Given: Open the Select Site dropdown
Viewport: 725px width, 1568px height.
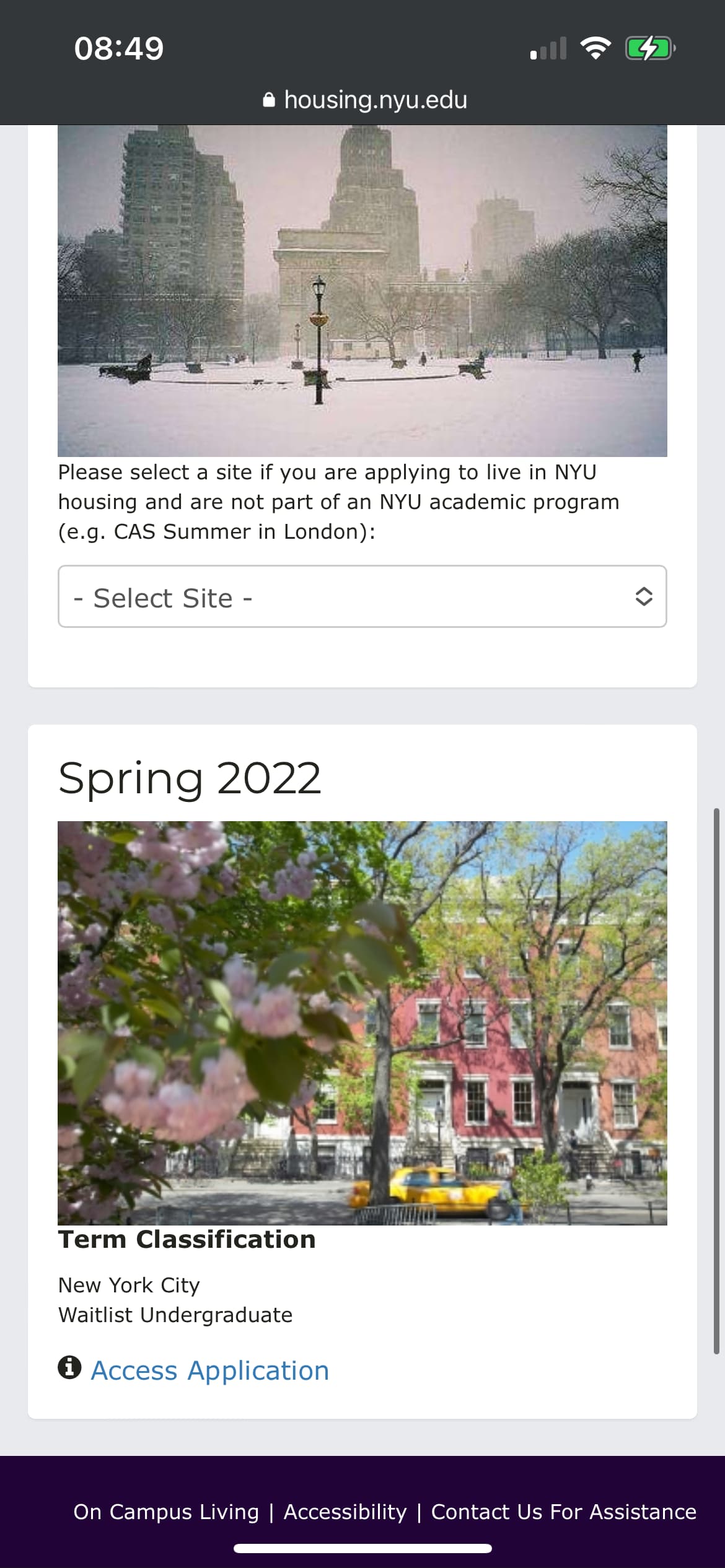Looking at the screenshot, I should [362, 596].
